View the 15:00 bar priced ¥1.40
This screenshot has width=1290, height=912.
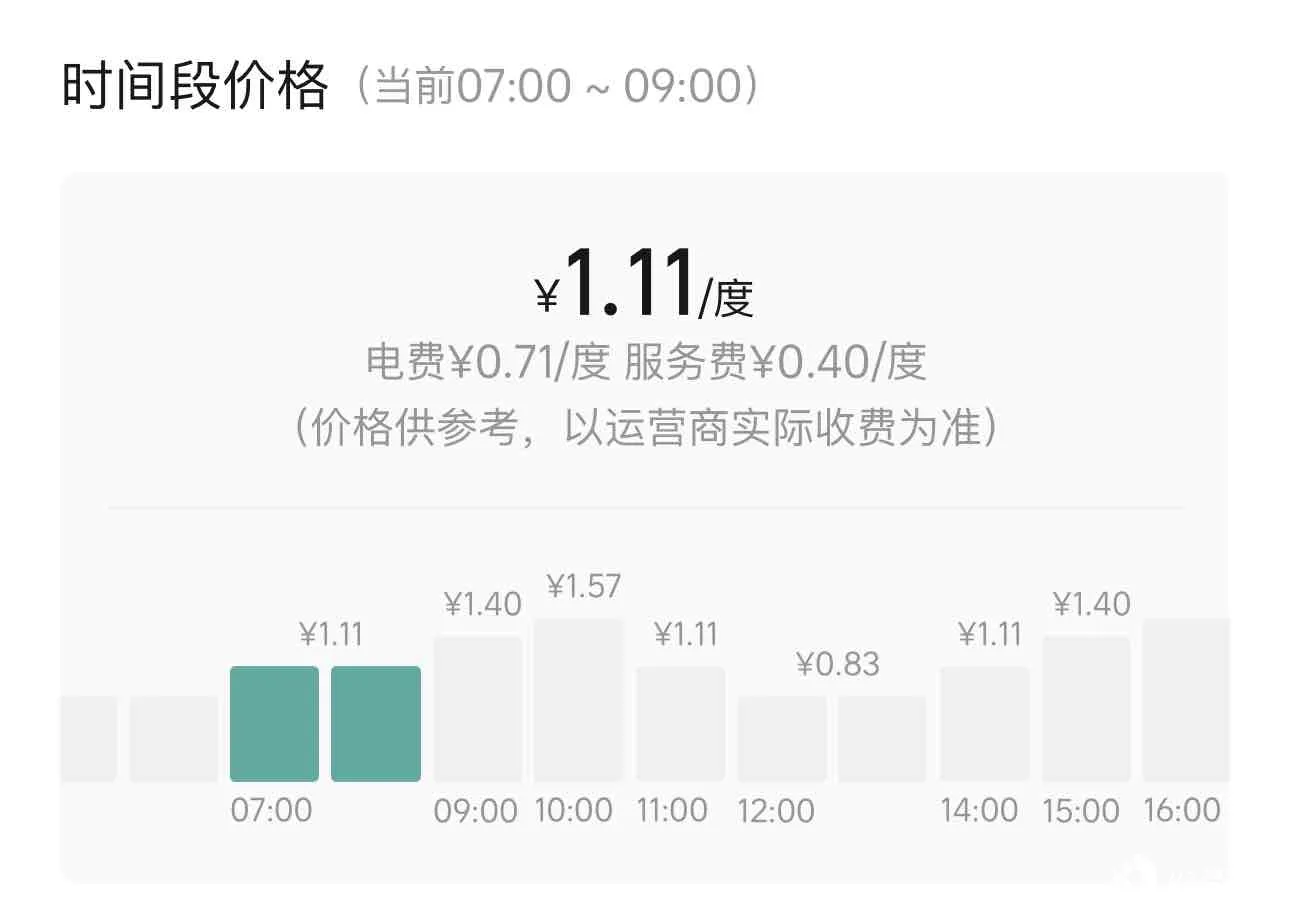pos(1086,708)
